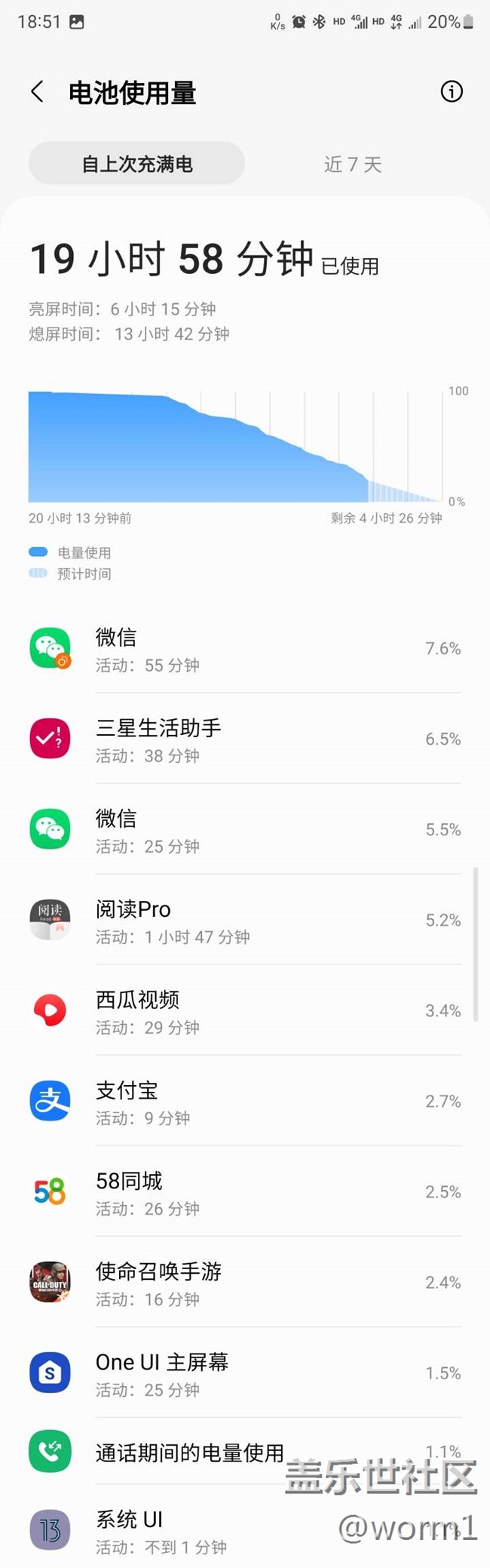This screenshot has width=490, height=1568.
Task: Open the battery usage info icon
Action: [451, 92]
